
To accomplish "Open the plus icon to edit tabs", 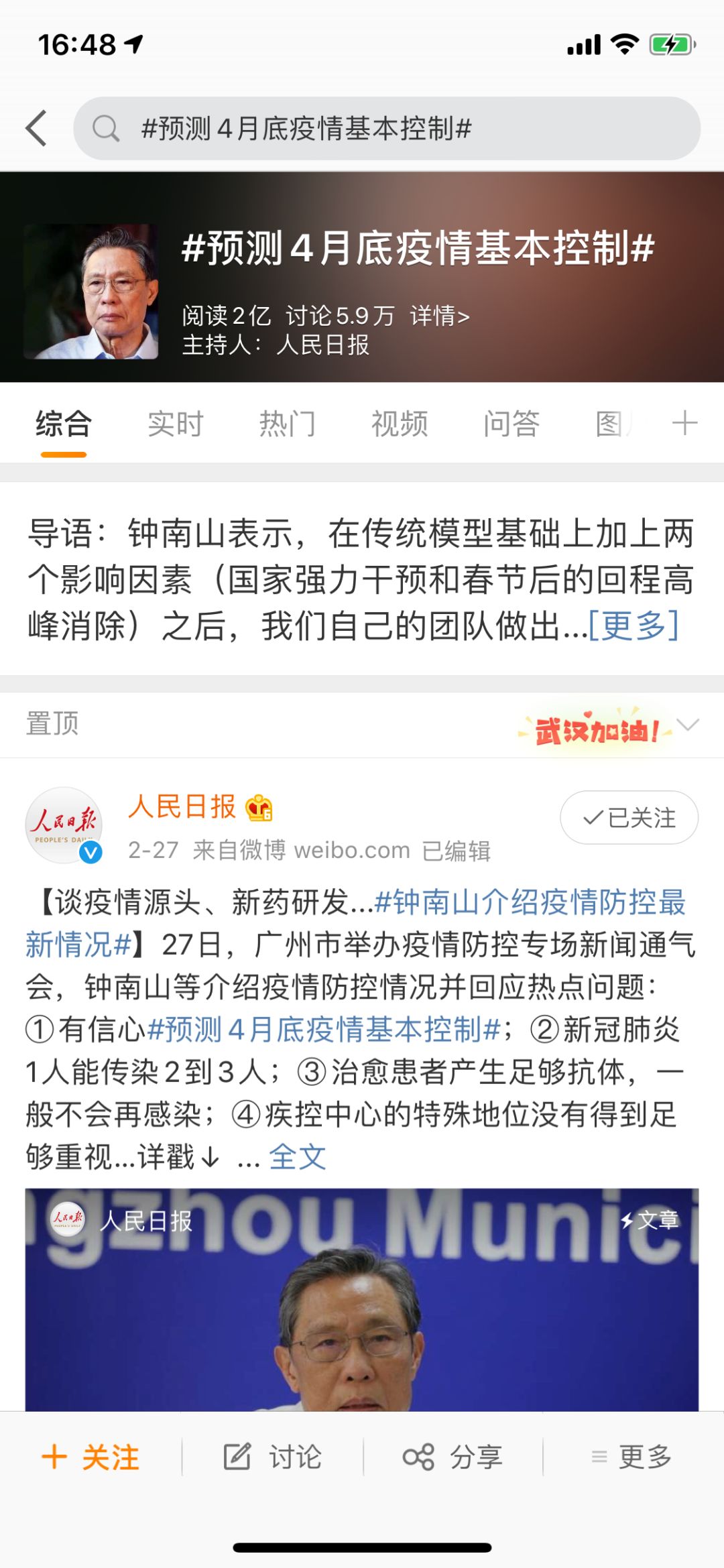I will [x=684, y=424].
